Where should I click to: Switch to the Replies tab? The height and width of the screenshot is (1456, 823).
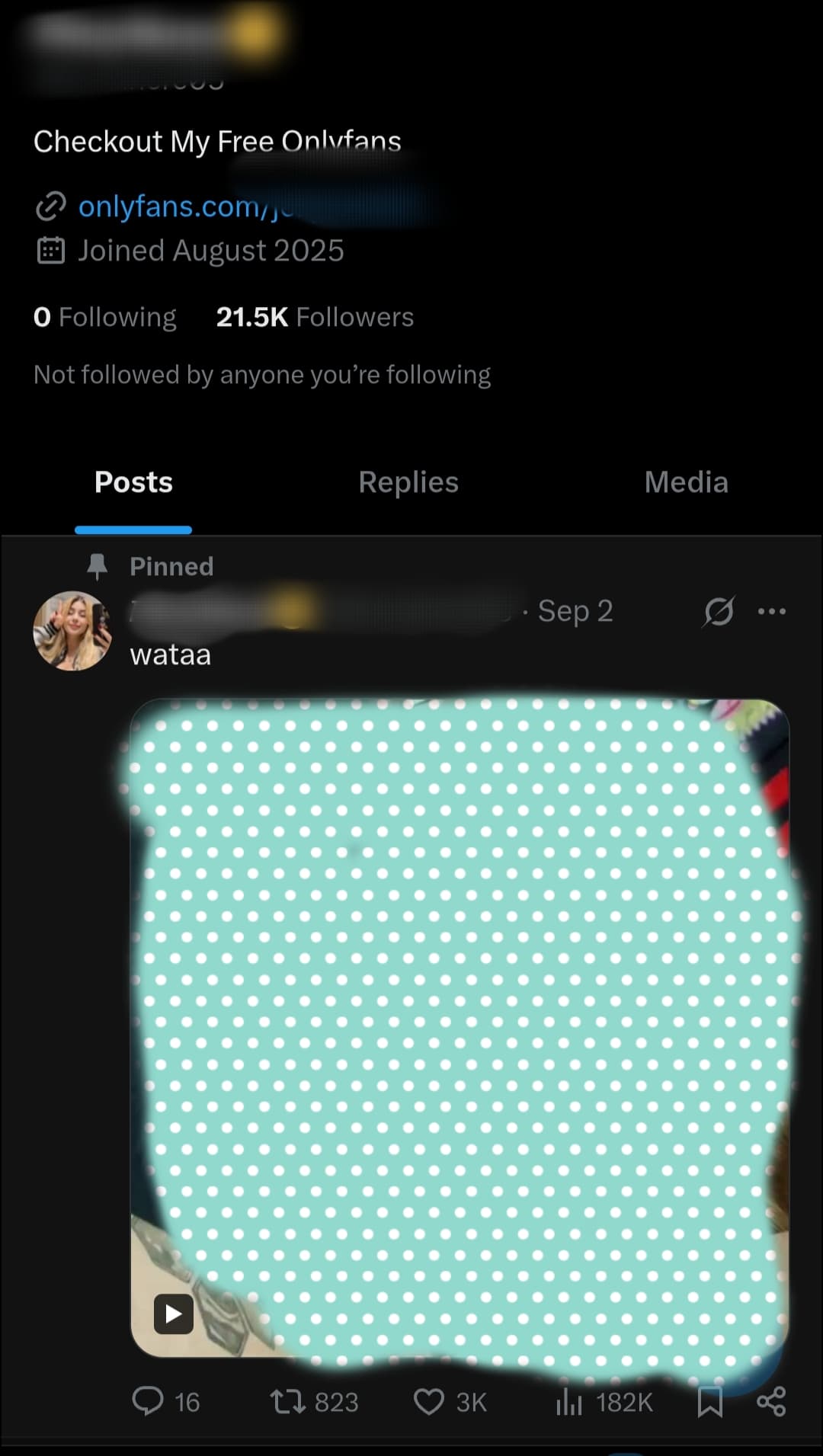408,482
